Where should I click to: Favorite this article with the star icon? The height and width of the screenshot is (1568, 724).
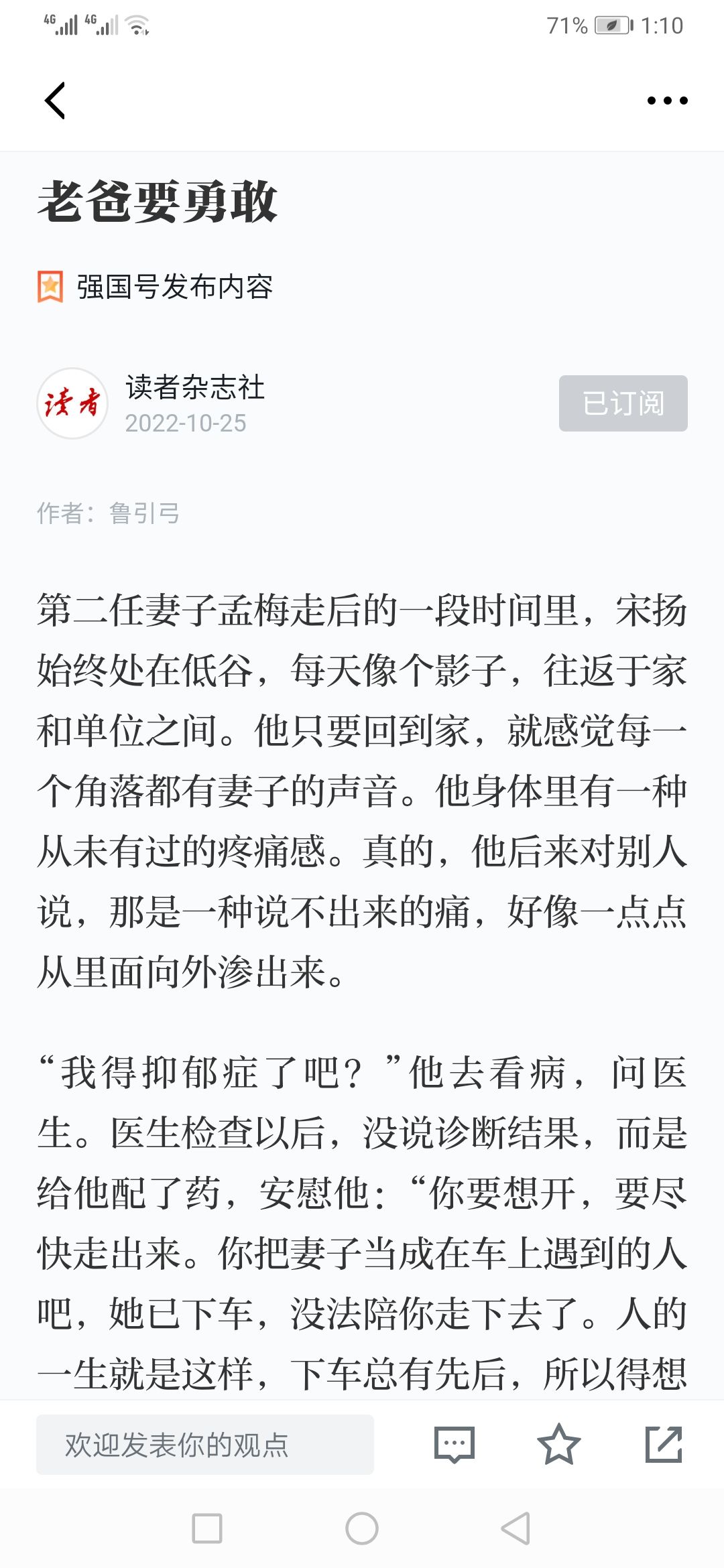[558, 1445]
